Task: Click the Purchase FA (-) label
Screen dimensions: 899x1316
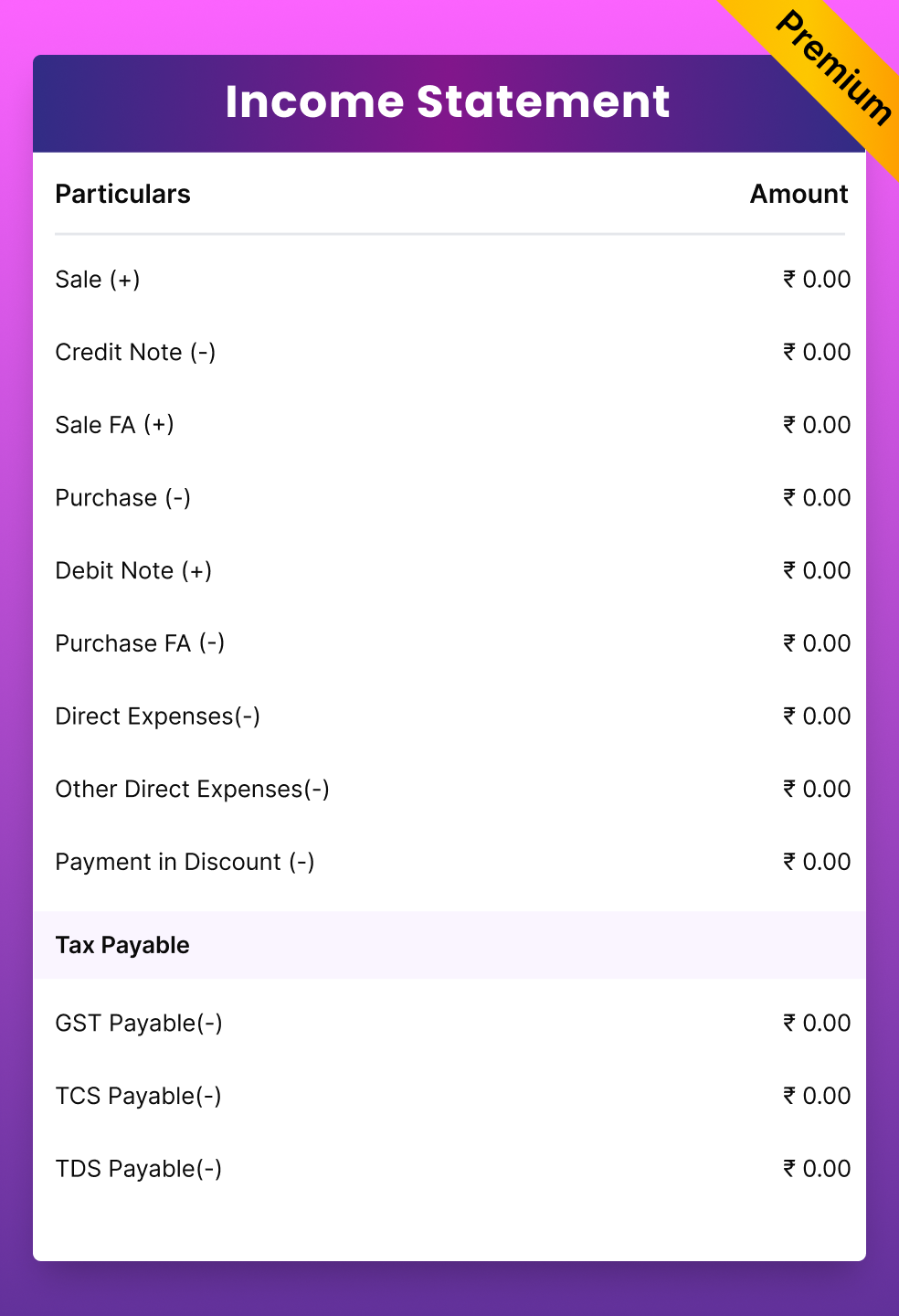Action: point(139,643)
